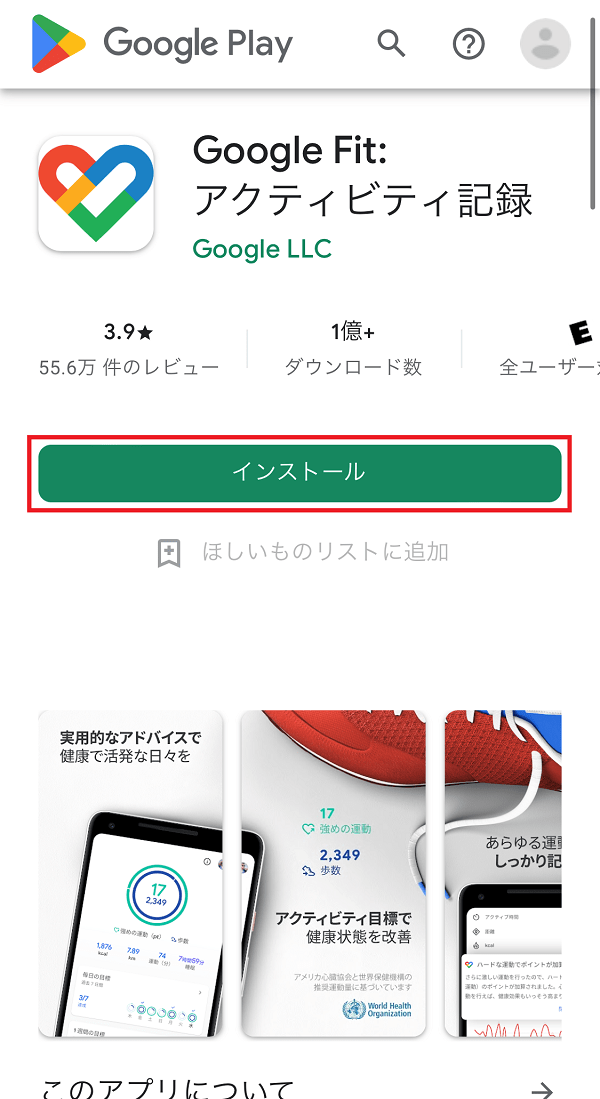Expand このアプリについて arrow
The height and width of the screenshot is (1099, 600).
542,1089
